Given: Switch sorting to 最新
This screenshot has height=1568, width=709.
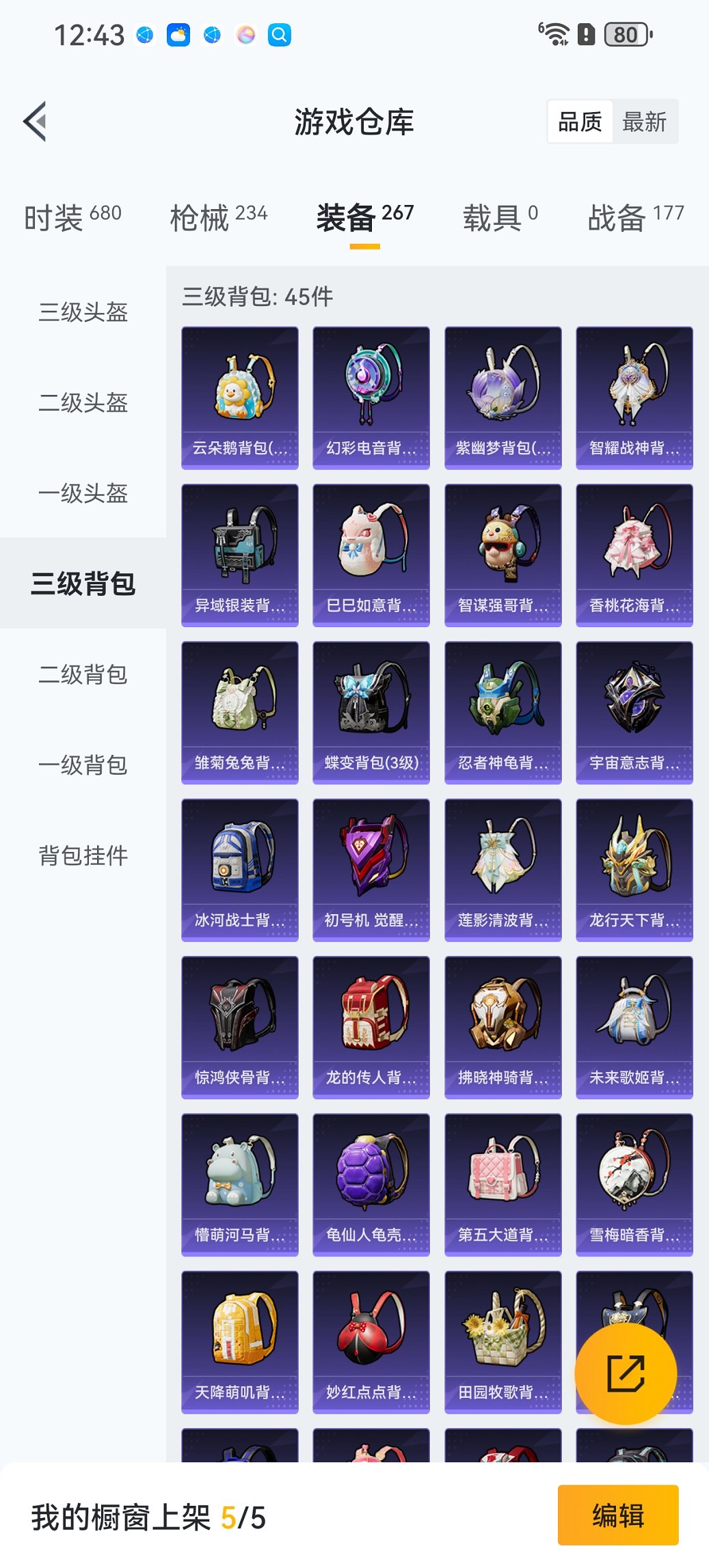Looking at the screenshot, I should click(645, 121).
